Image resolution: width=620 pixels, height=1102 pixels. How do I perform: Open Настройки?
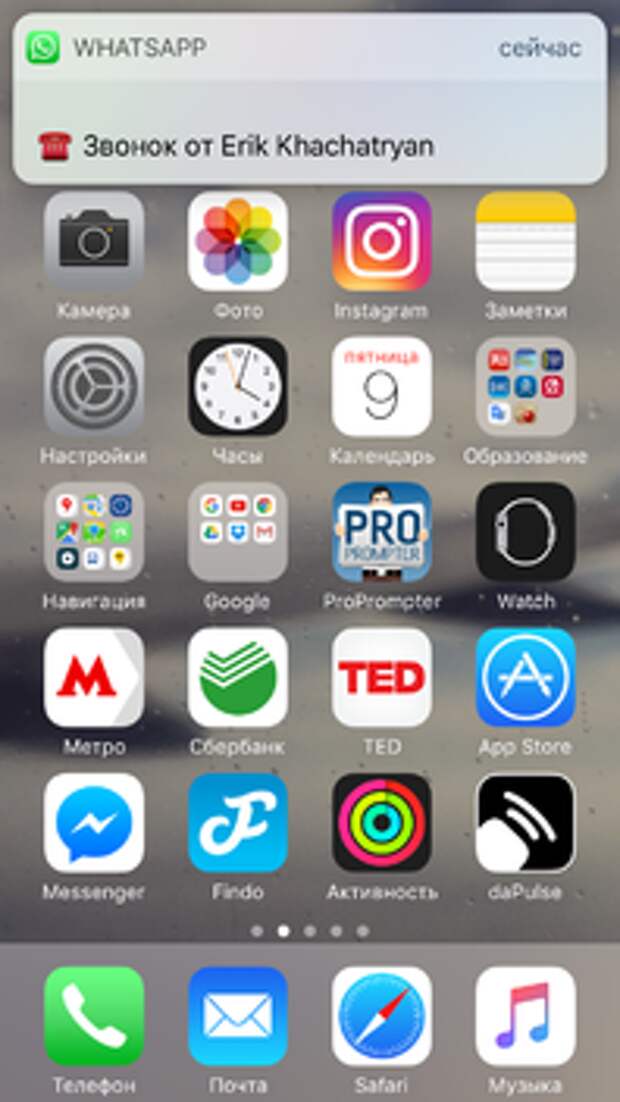tap(94, 386)
